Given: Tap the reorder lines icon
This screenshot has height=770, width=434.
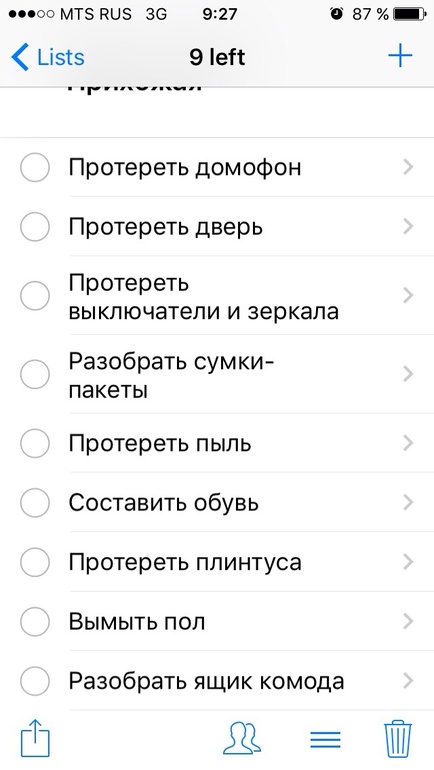Looking at the screenshot, I should point(326,739).
